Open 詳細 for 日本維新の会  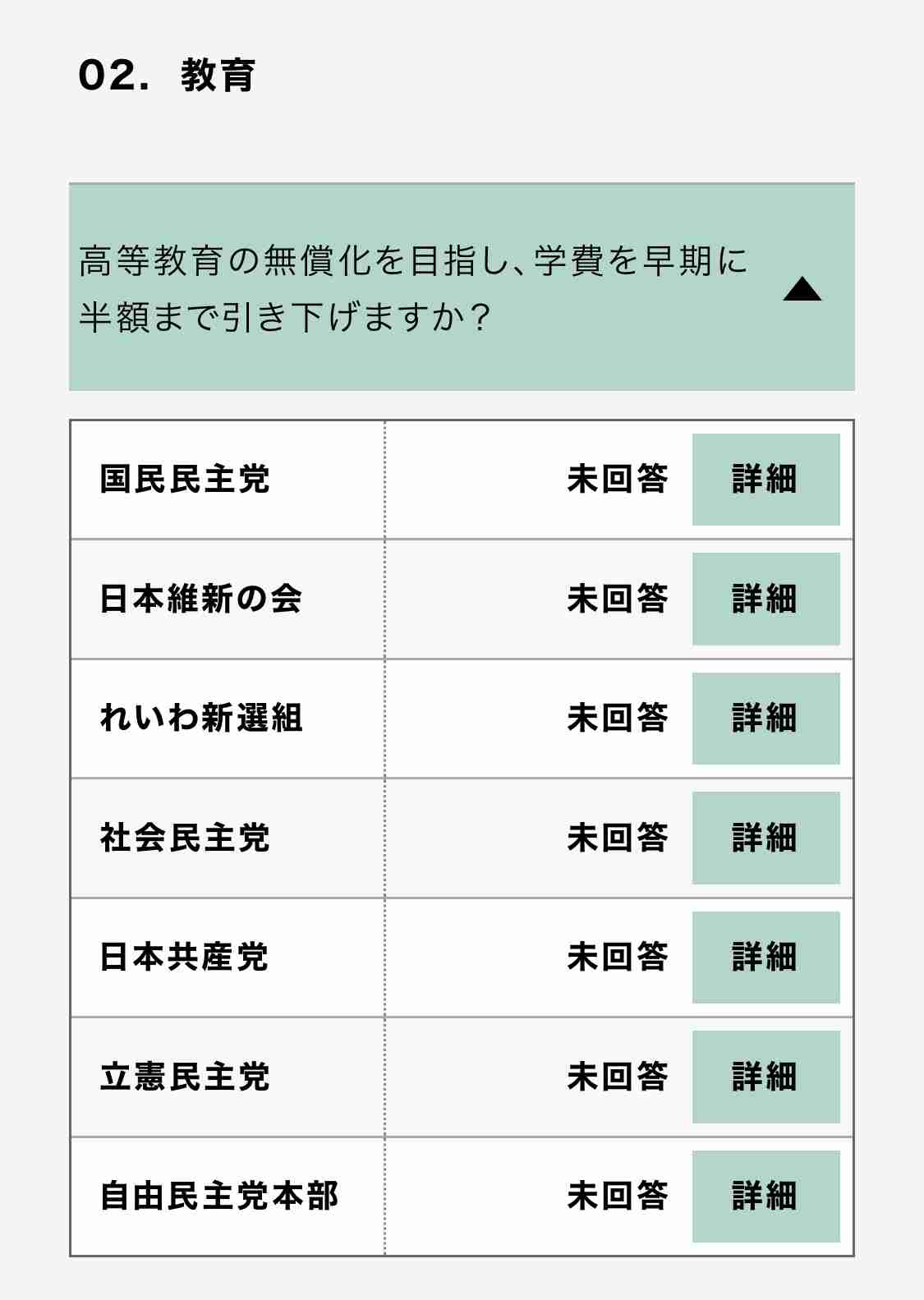point(765,599)
